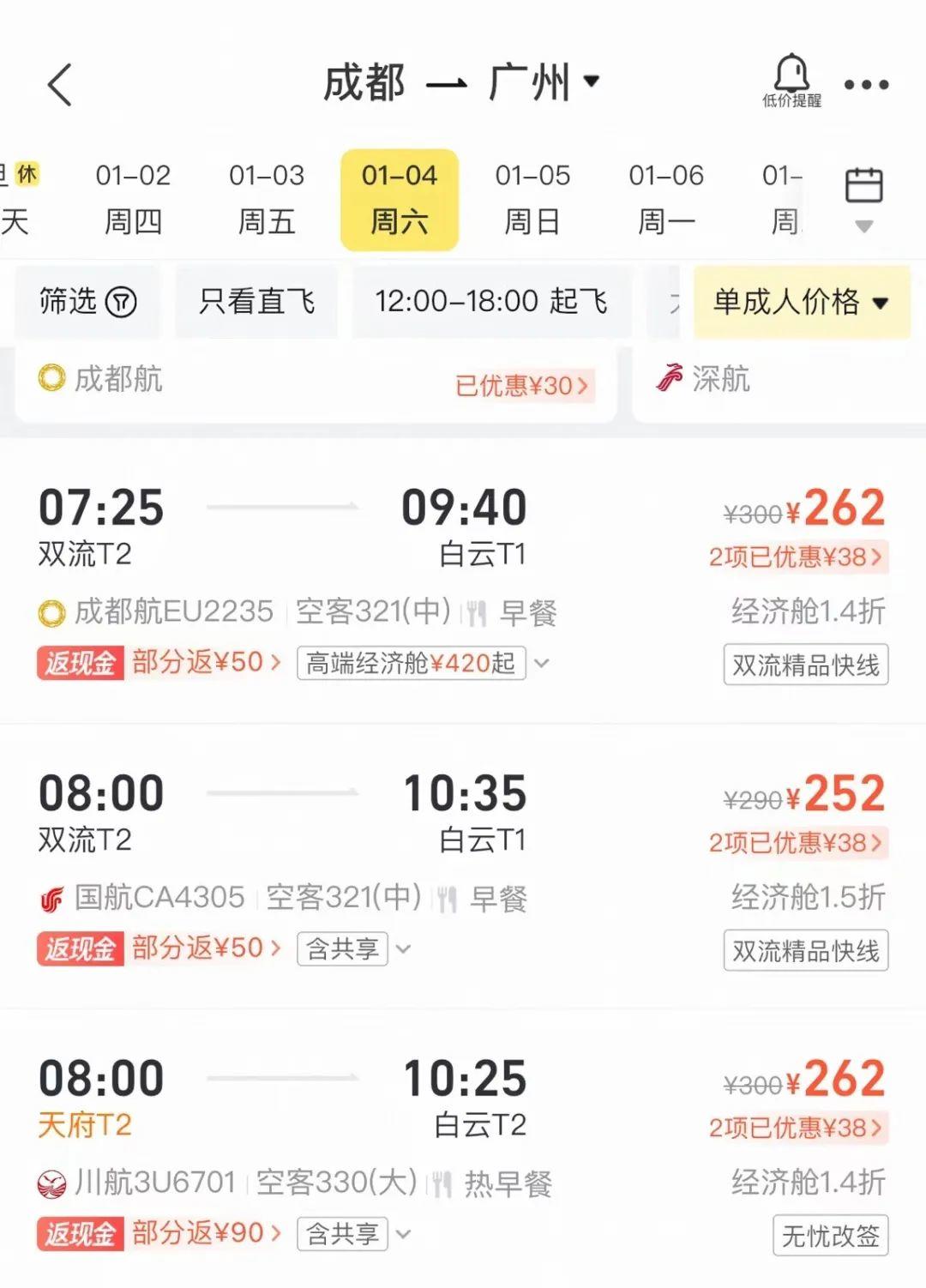Toggle the 12:00-18:00 起飞 time filter

490,302
